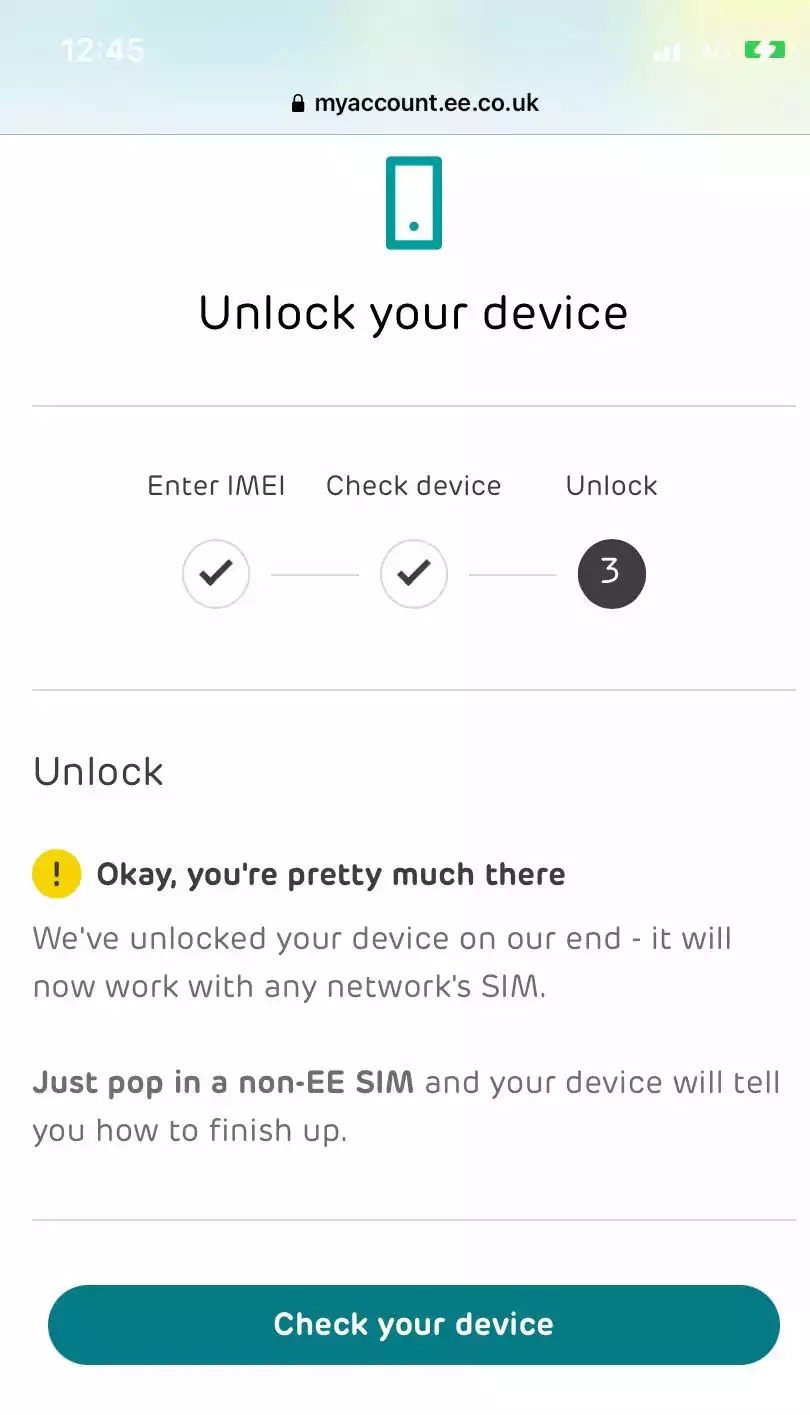This screenshot has width=810, height=1415.
Task: Select the Check device step label
Action: [413, 485]
